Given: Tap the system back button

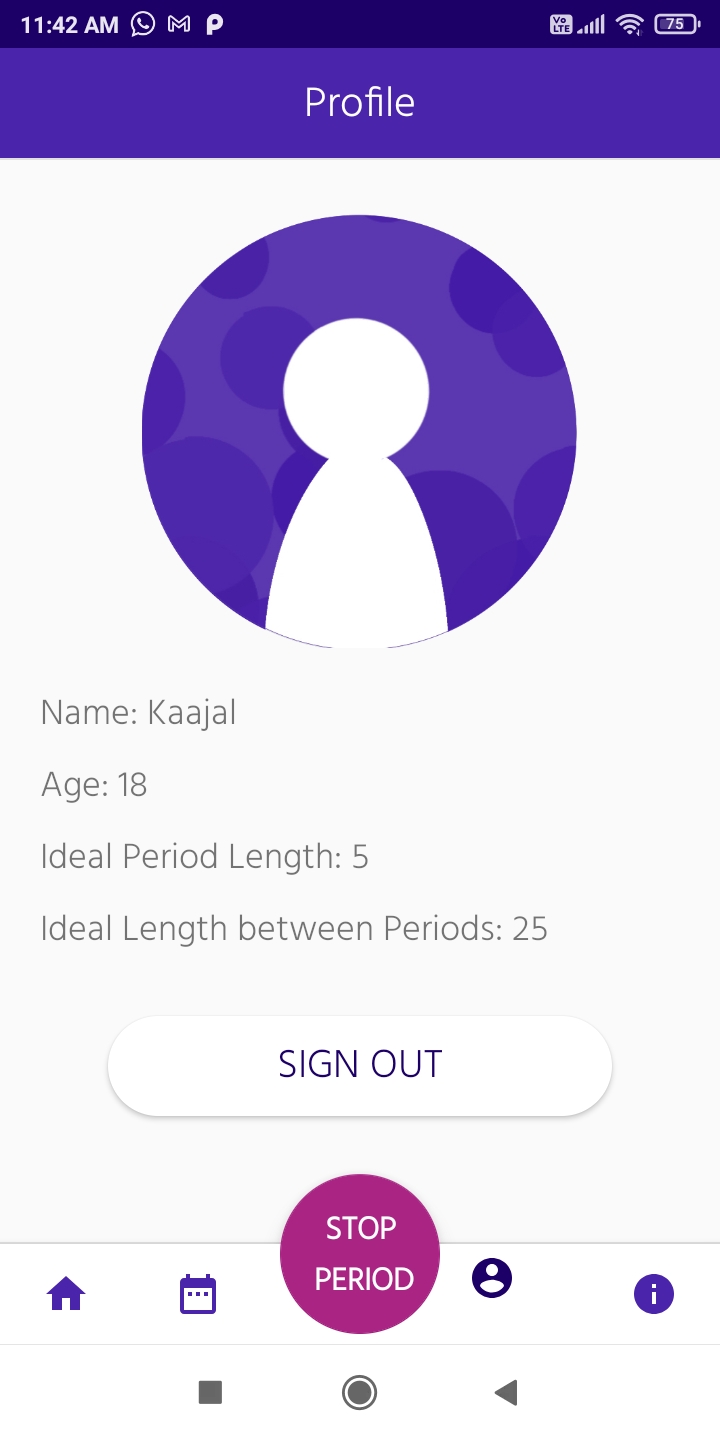Looking at the screenshot, I should (506, 1392).
